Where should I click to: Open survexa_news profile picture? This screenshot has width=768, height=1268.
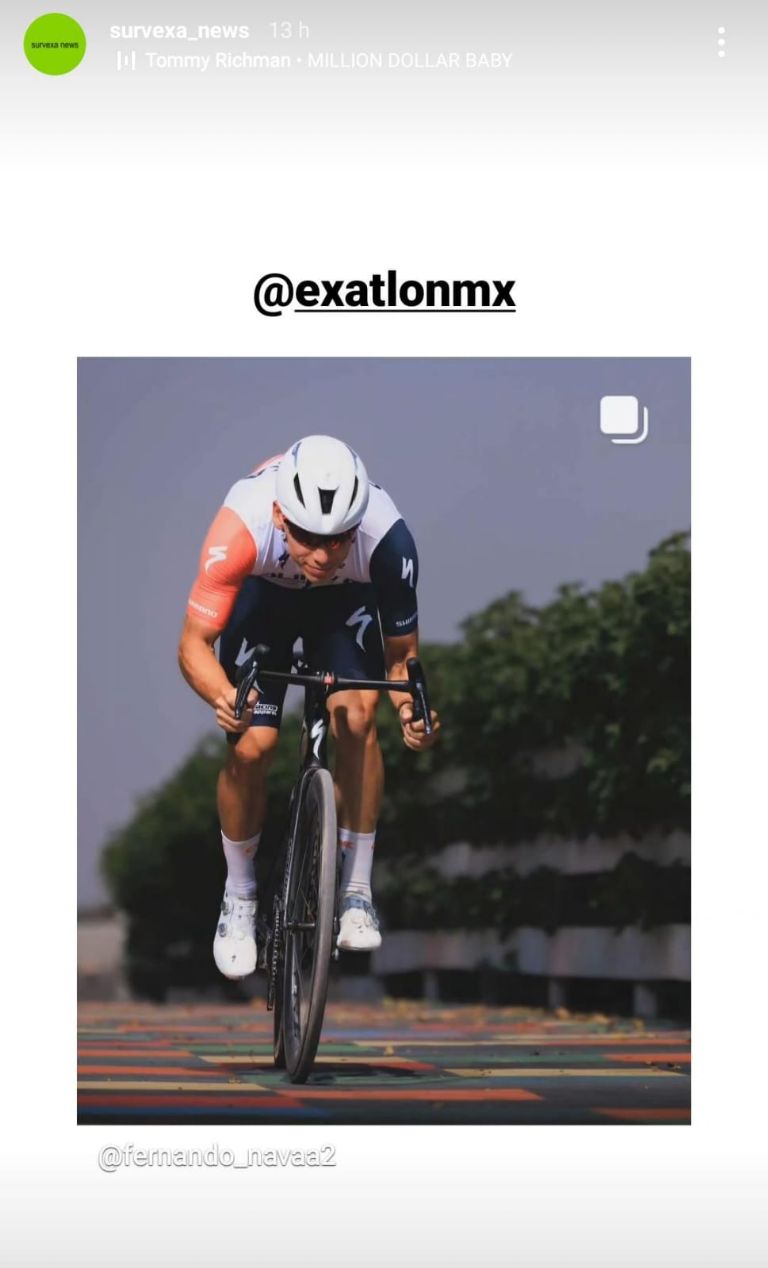click(55, 44)
